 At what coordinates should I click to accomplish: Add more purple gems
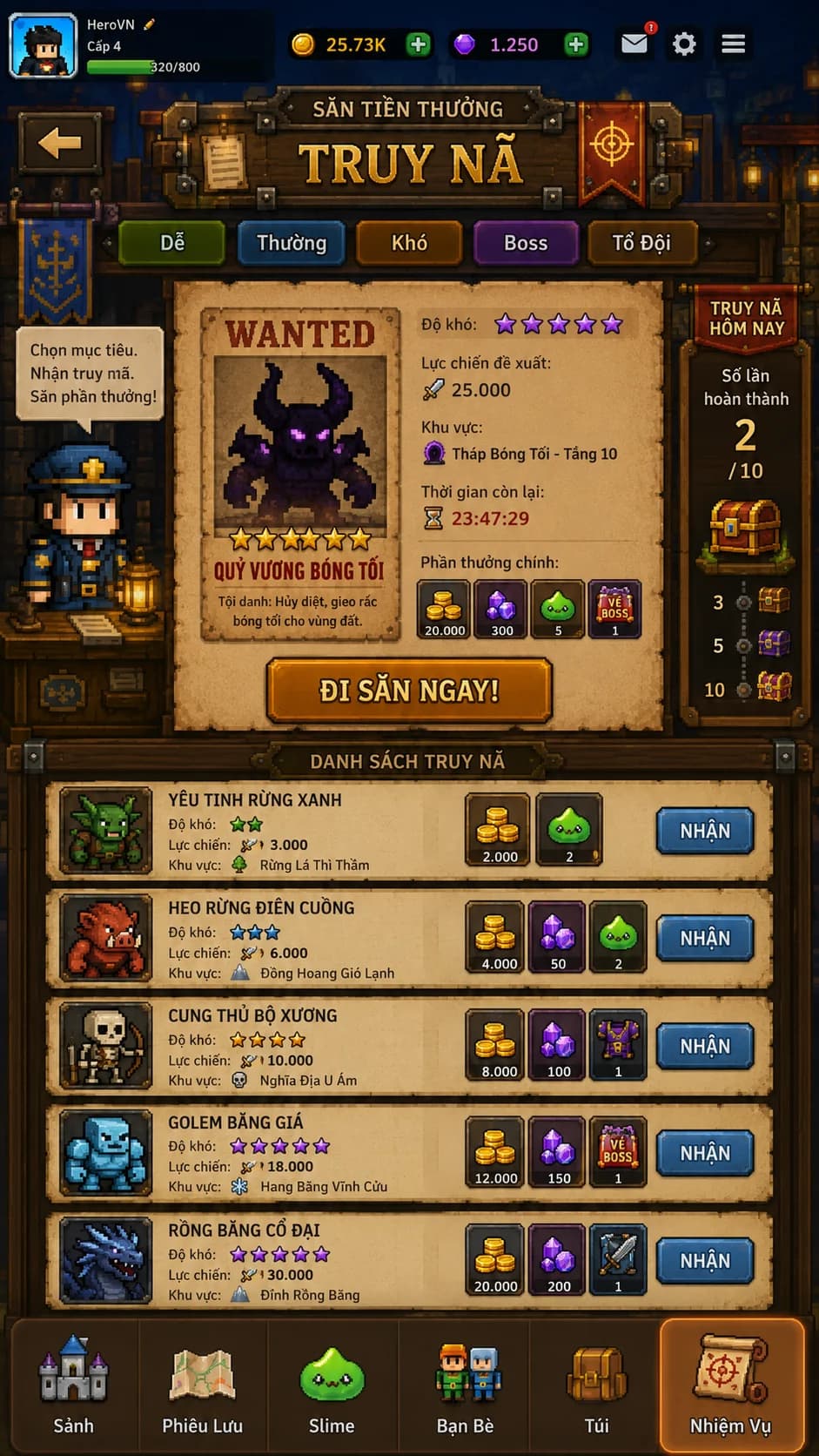pyautogui.click(x=576, y=44)
